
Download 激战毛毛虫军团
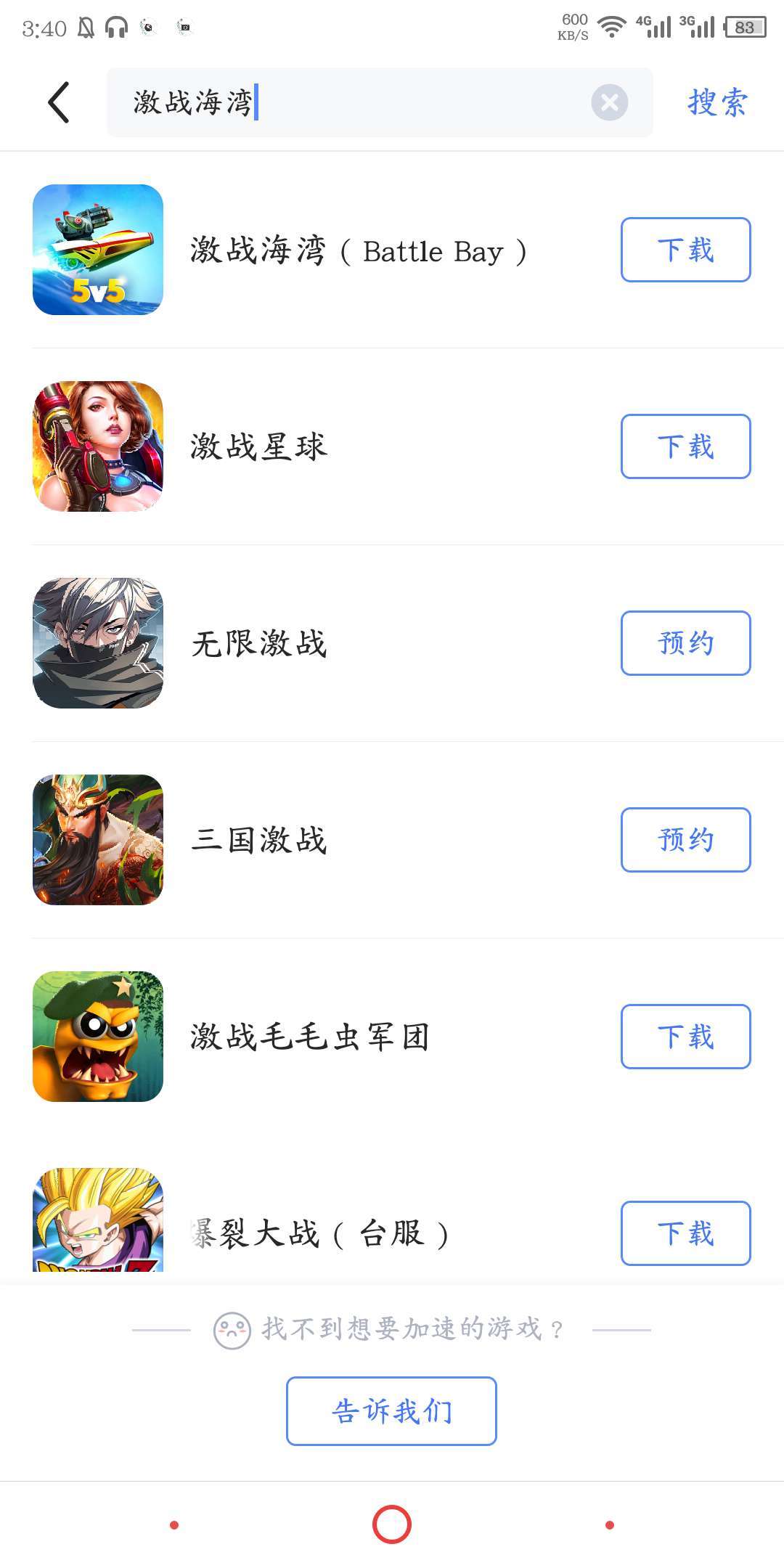[x=685, y=1037]
